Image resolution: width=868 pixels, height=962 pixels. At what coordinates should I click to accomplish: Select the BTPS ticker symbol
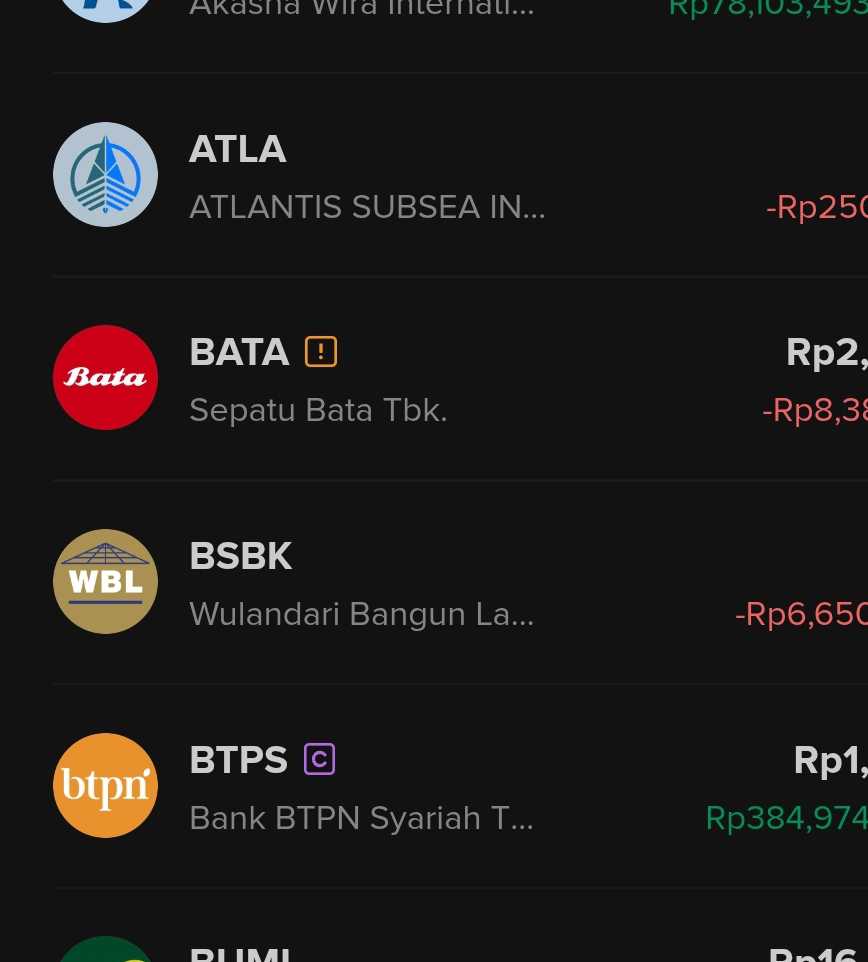(238, 760)
